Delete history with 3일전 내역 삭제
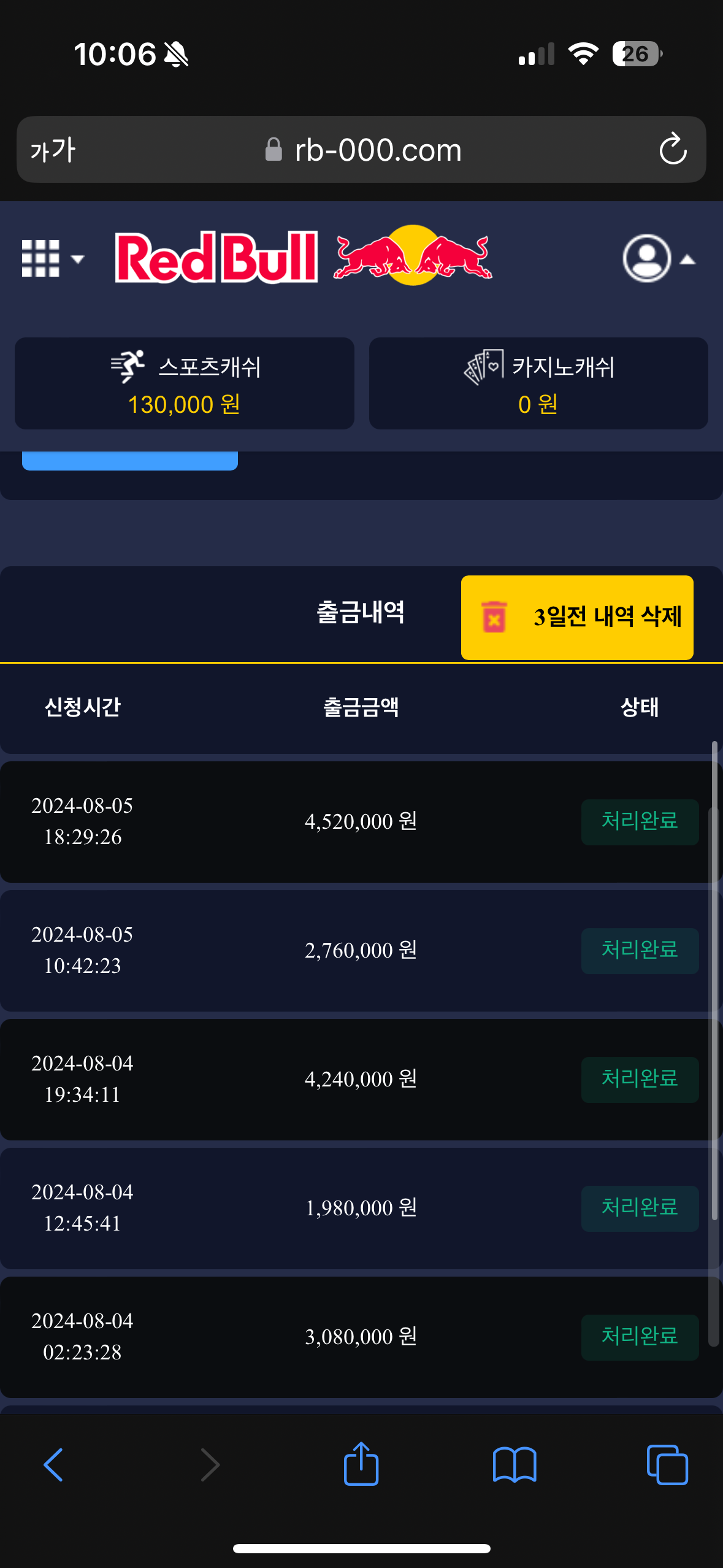The width and height of the screenshot is (723, 1568). tap(577, 617)
